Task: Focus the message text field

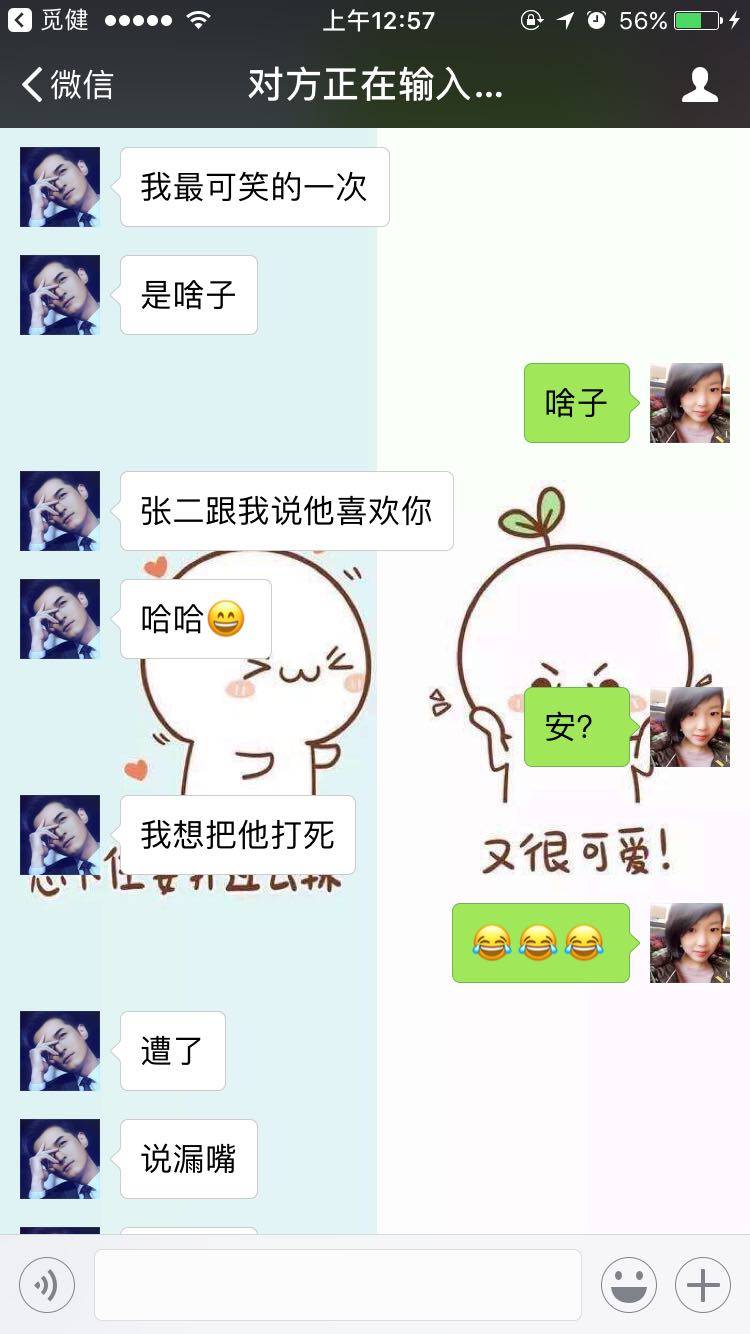Action: click(338, 1285)
